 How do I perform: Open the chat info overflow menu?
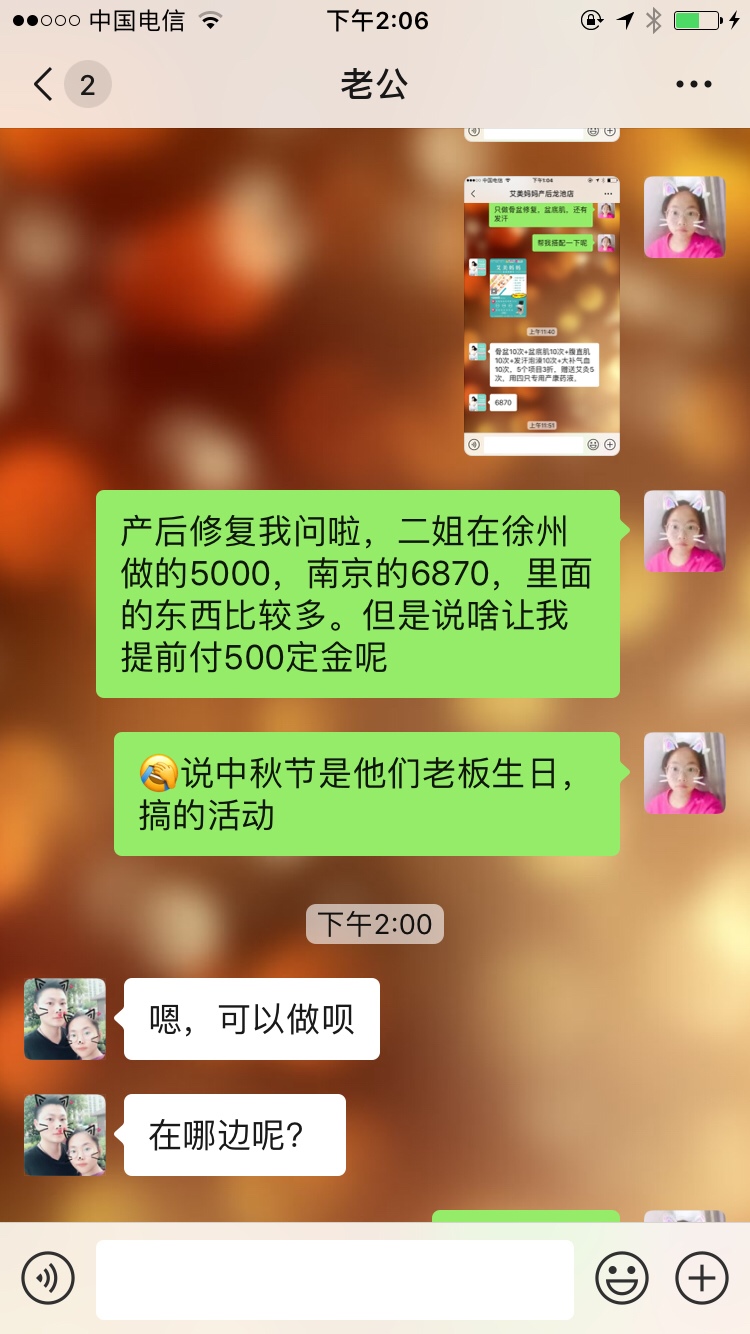coord(693,85)
